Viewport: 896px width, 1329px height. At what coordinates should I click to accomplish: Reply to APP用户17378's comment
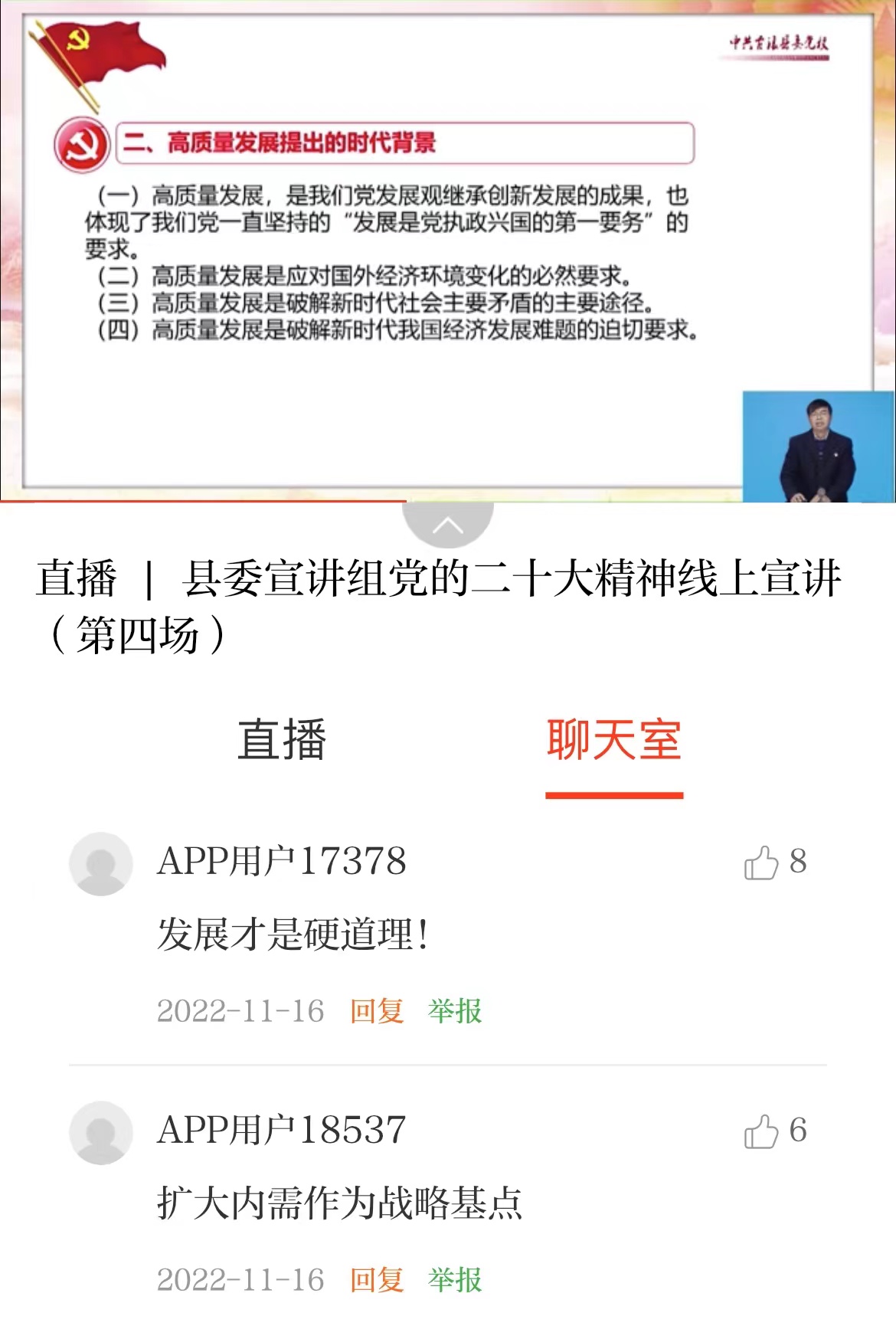pos(377,1011)
